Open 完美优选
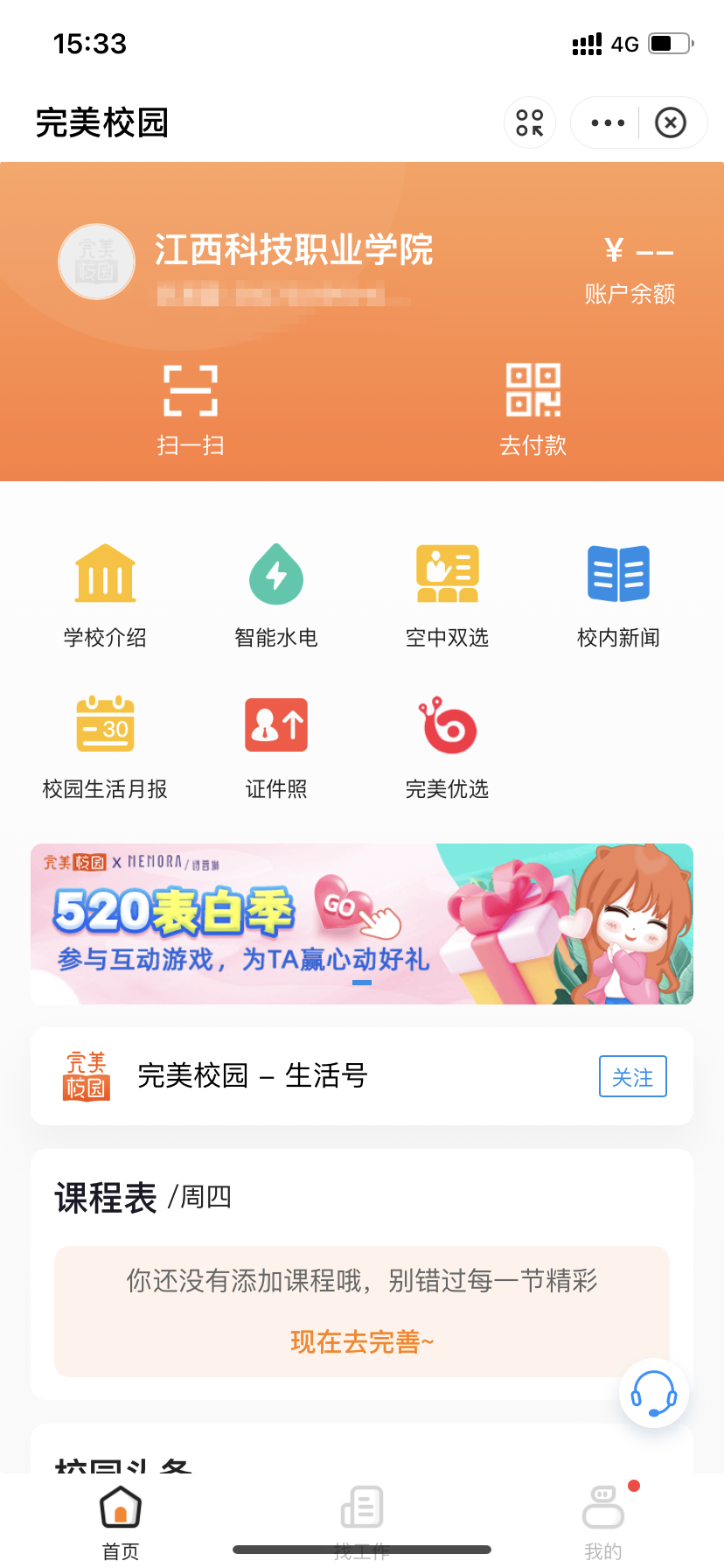The height and width of the screenshot is (1568, 724). pos(447,747)
